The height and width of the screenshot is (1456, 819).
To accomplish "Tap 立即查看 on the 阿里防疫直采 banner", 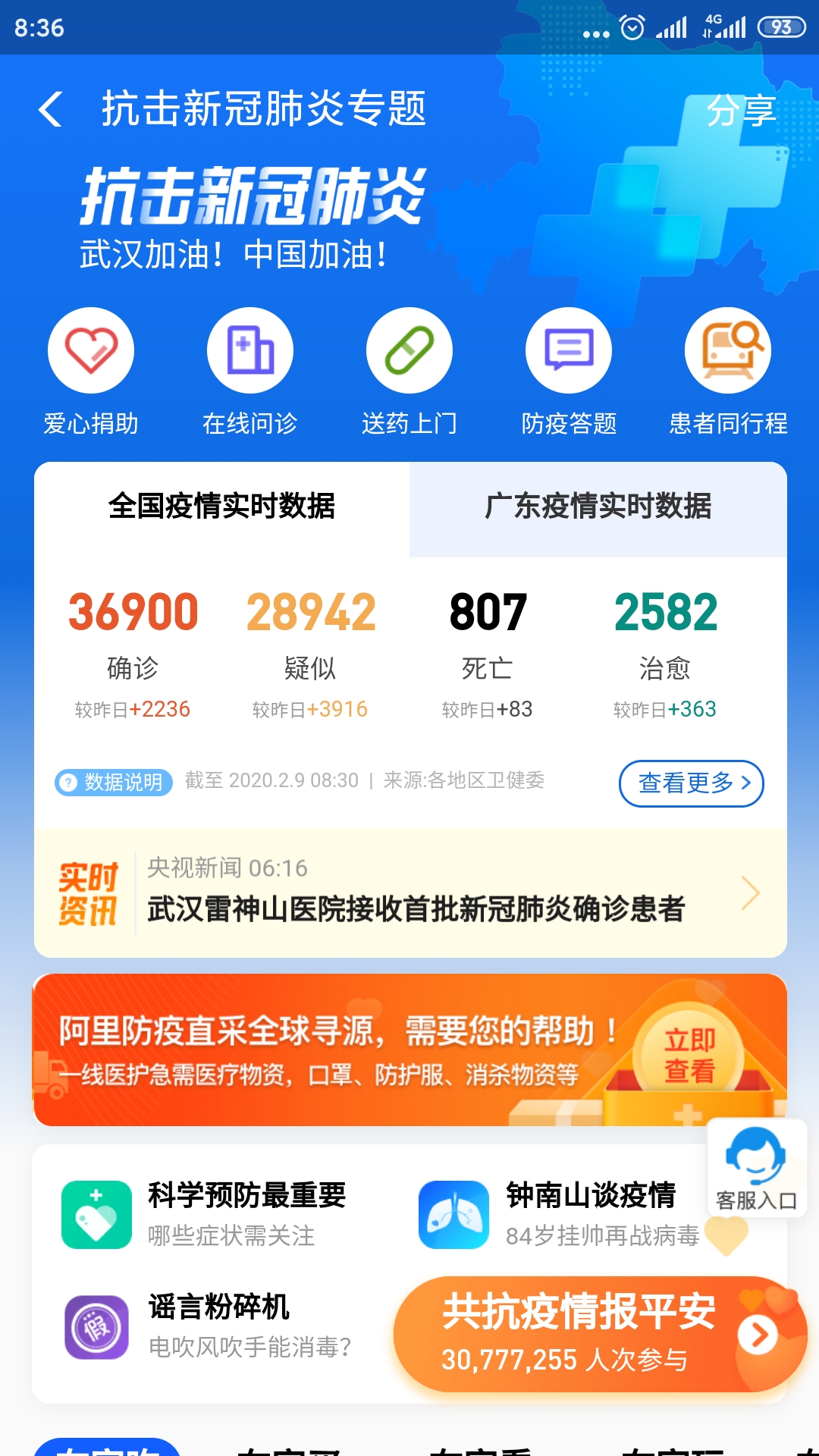I will 689,1055.
